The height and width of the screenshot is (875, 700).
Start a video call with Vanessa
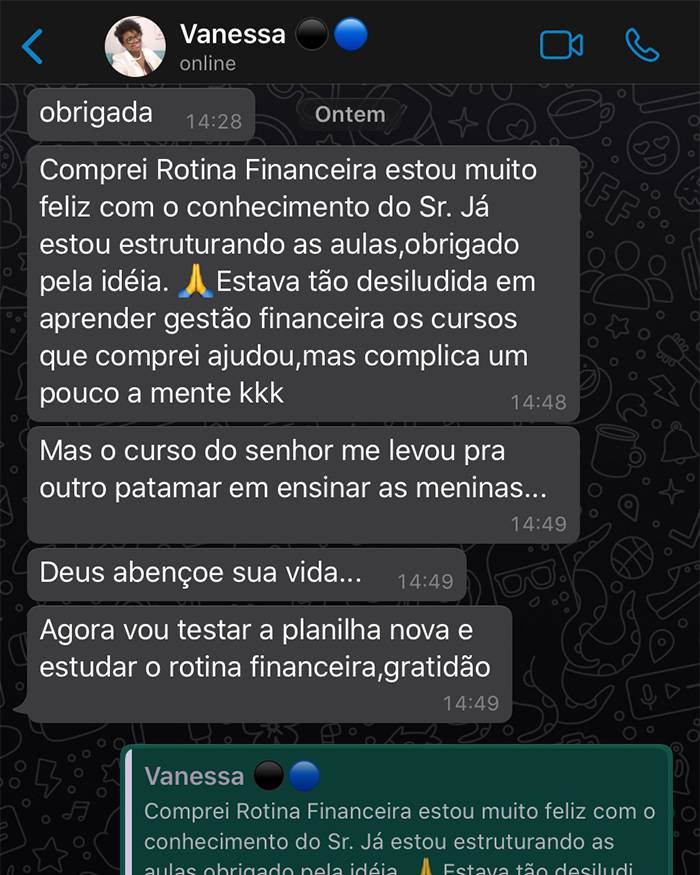561,45
